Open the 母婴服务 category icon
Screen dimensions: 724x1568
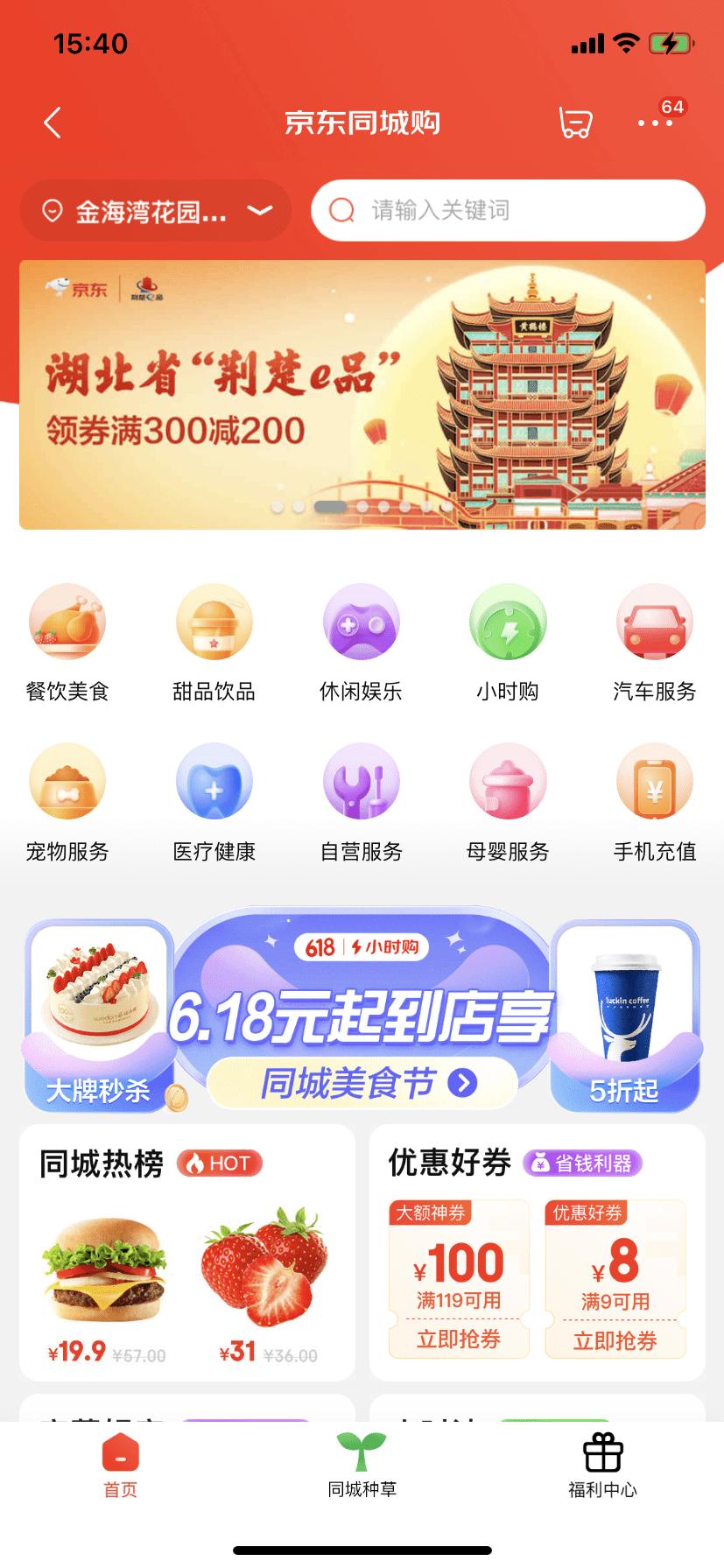tap(508, 781)
